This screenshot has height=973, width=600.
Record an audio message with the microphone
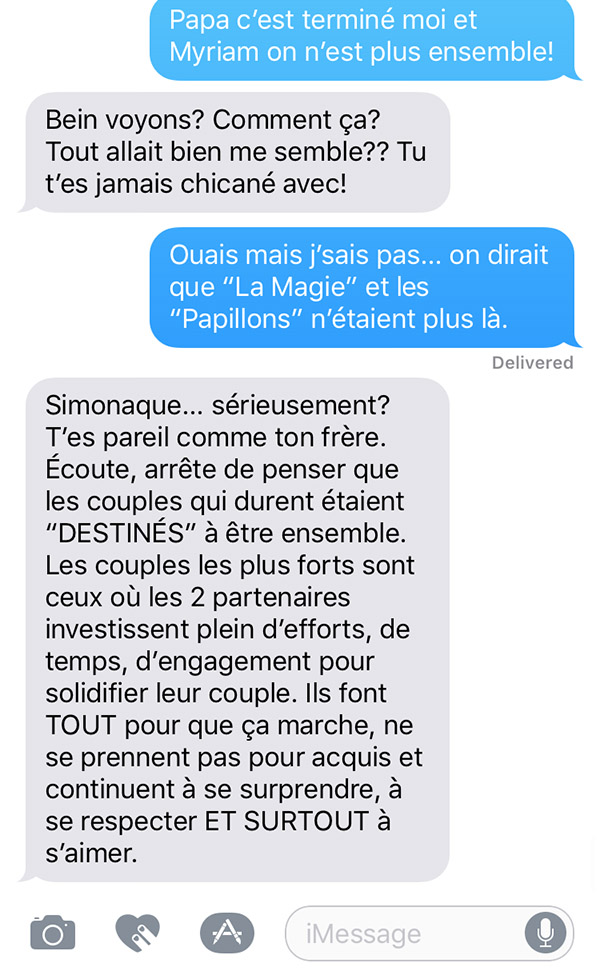pyautogui.click(x=545, y=933)
